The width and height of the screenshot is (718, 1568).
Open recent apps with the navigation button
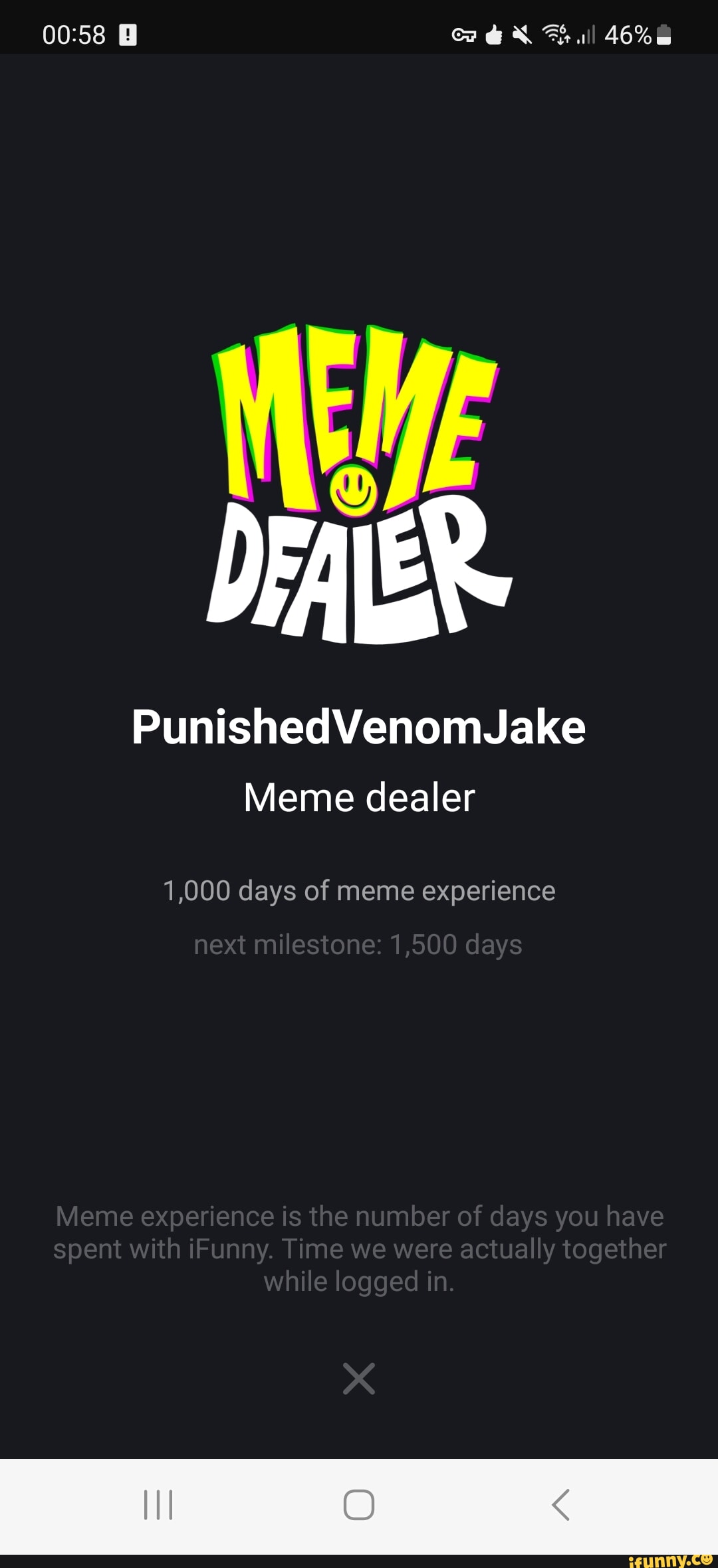[x=158, y=1506]
